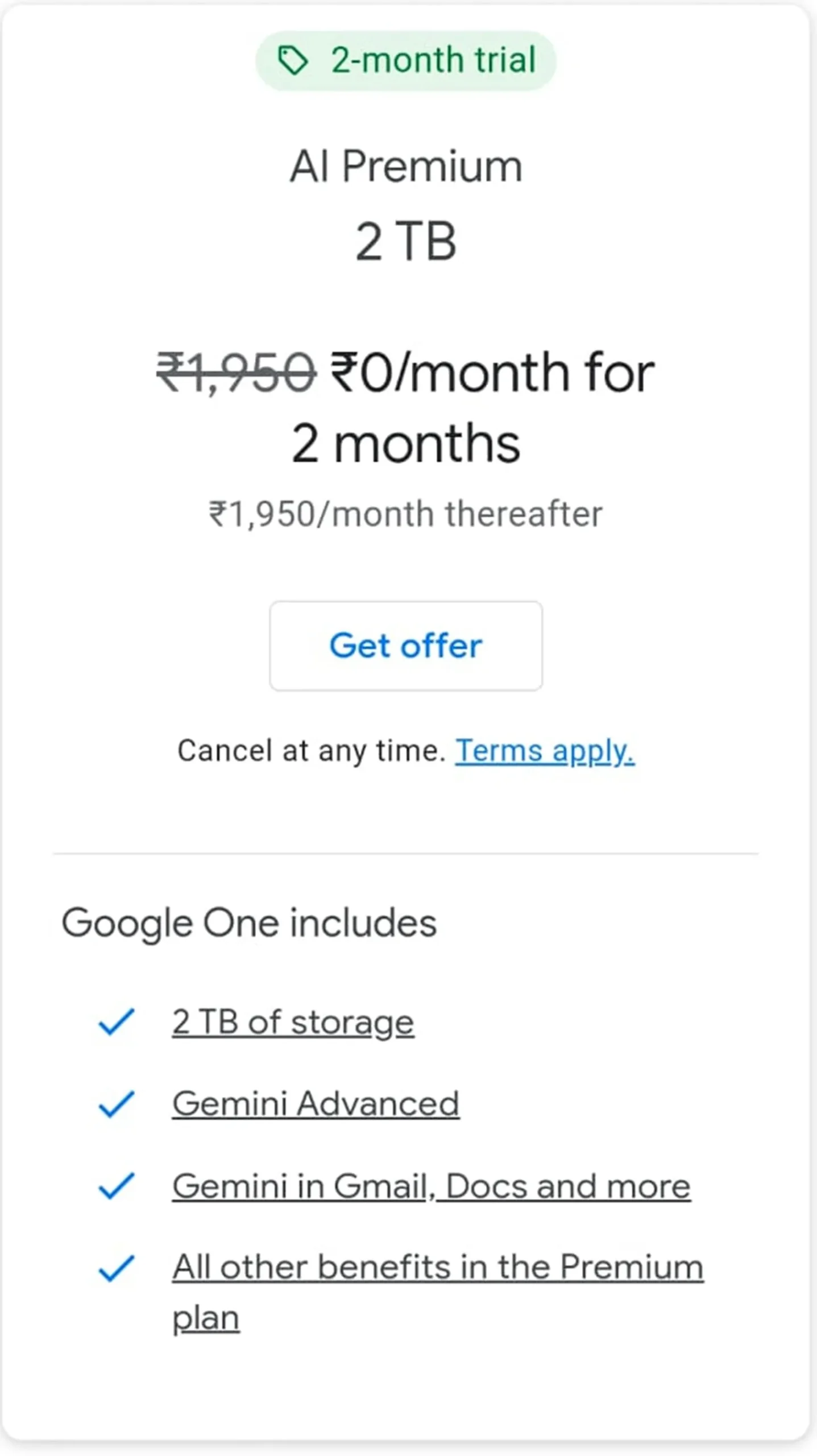Screen dimensions: 817x1456
Task: Open the 2 TB of storage link
Action: click(x=293, y=1022)
